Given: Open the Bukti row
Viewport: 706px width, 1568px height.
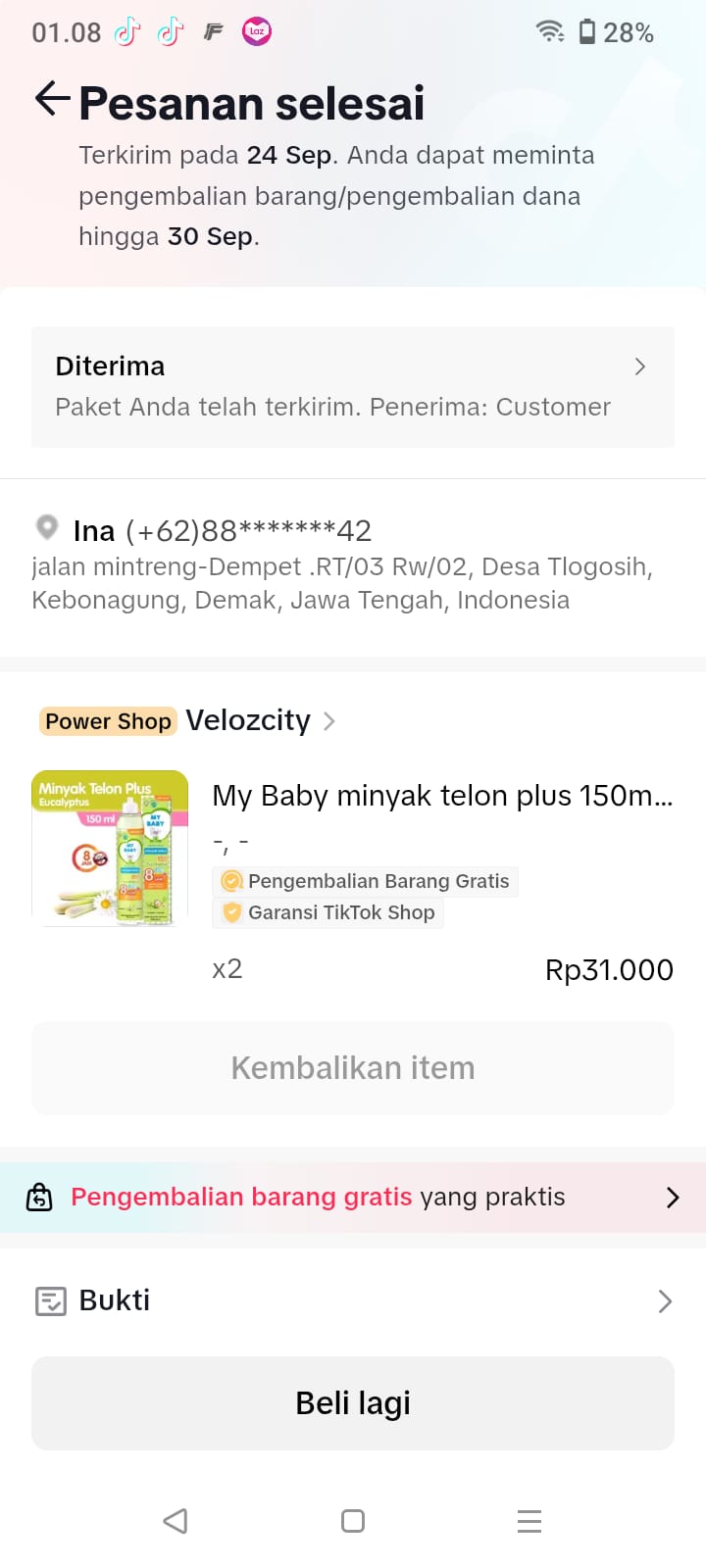Looking at the screenshot, I should pos(353,1300).
